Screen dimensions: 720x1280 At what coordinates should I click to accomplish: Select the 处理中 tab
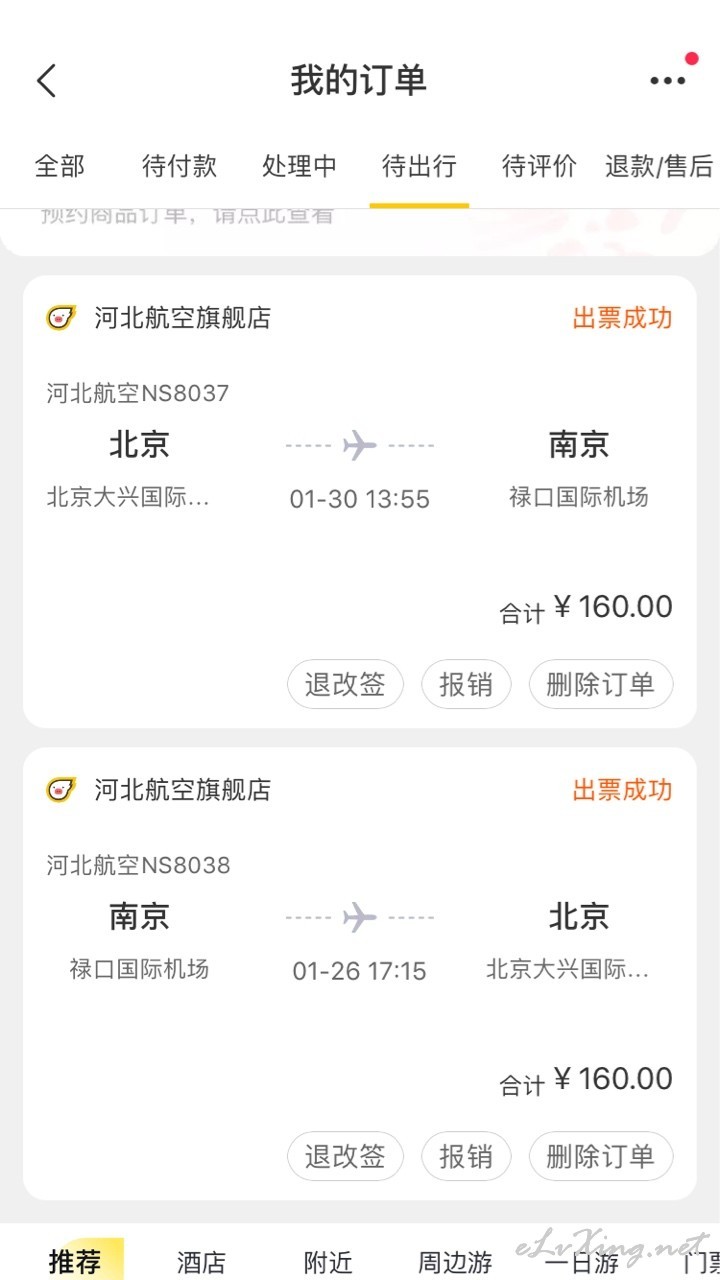pyautogui.click(x=299, y=166)
